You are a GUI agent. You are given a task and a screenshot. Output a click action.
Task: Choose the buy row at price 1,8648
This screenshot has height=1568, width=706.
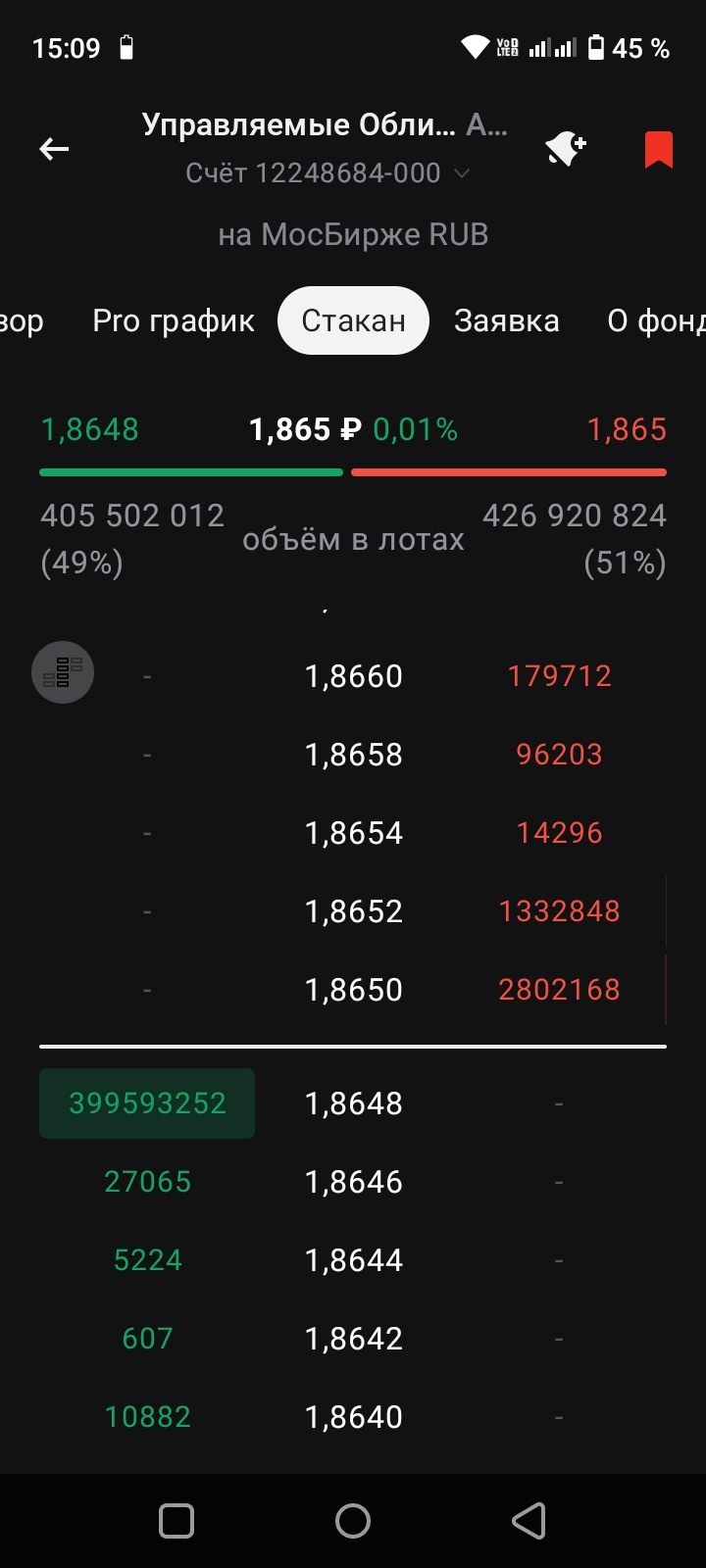353,1103
